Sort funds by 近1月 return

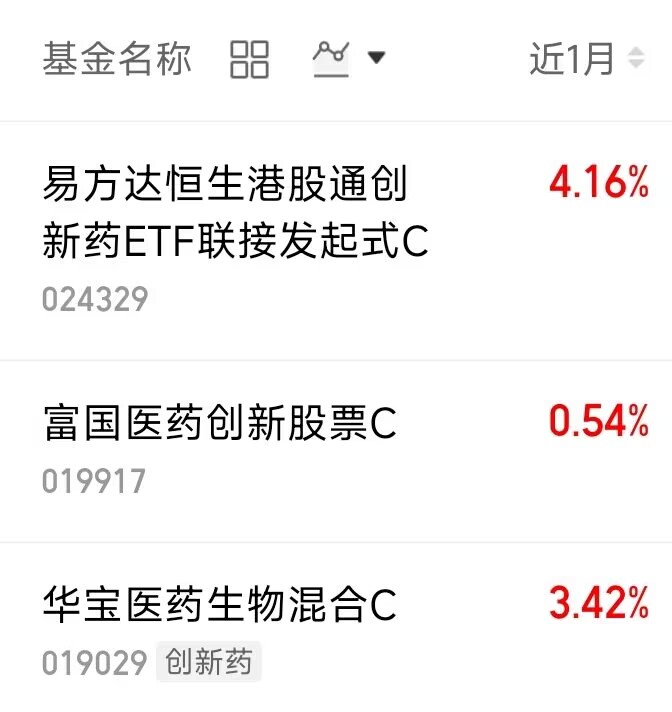(x=587, y=59)
